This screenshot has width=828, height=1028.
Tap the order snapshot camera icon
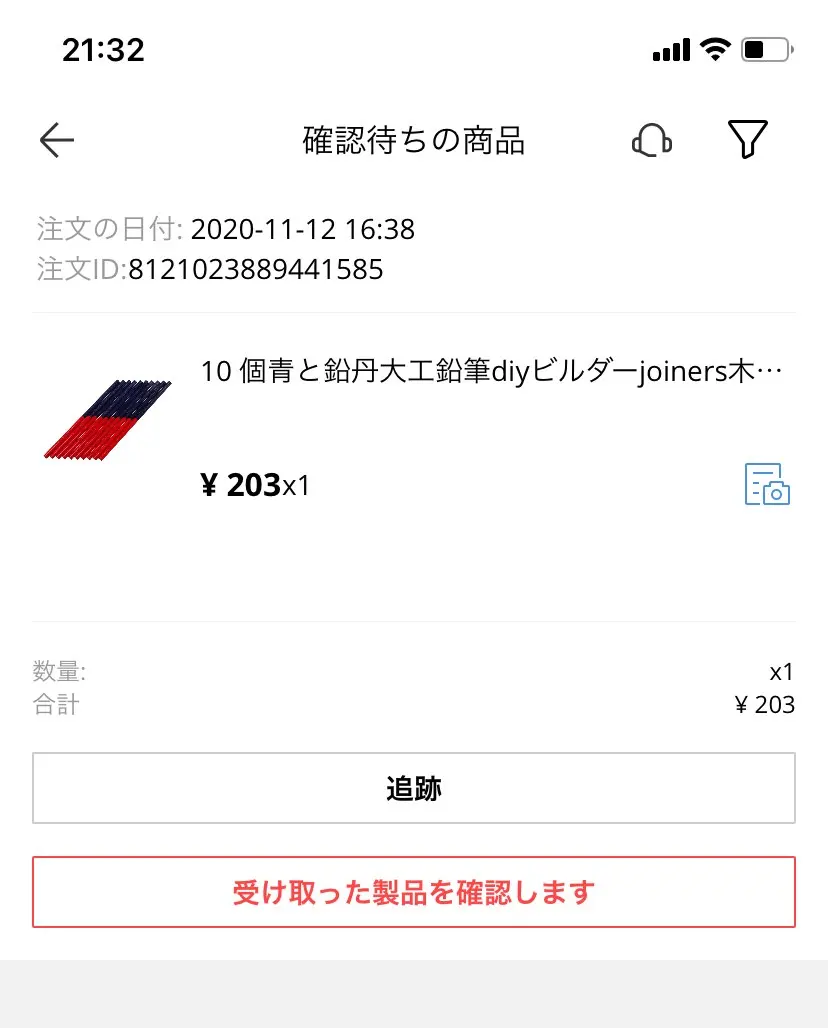[x=767, y=484]
